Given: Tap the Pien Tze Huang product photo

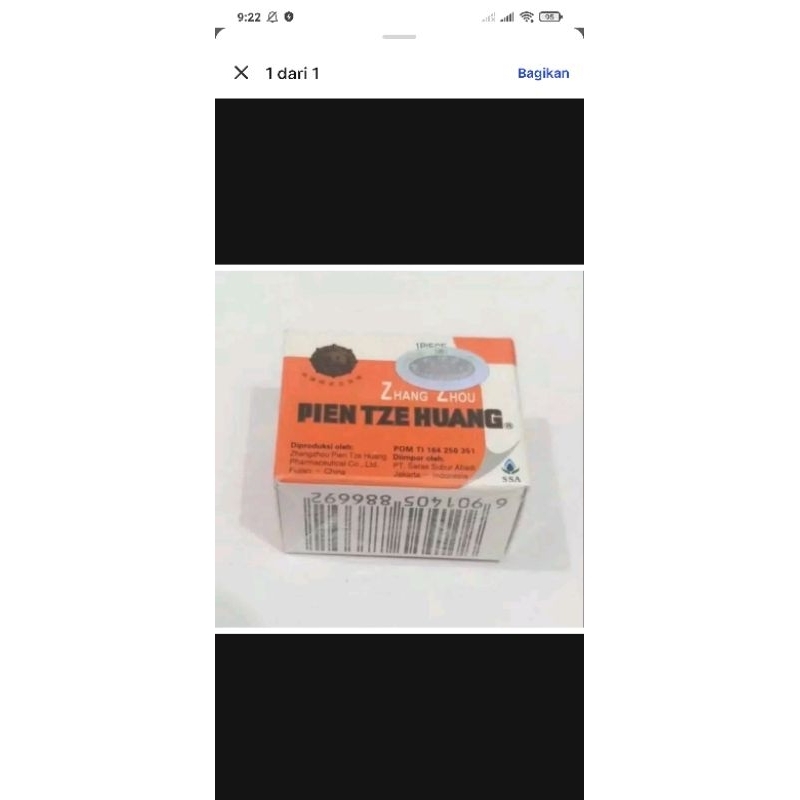Looking at the screenshot, I should click(x=399, y=448).
